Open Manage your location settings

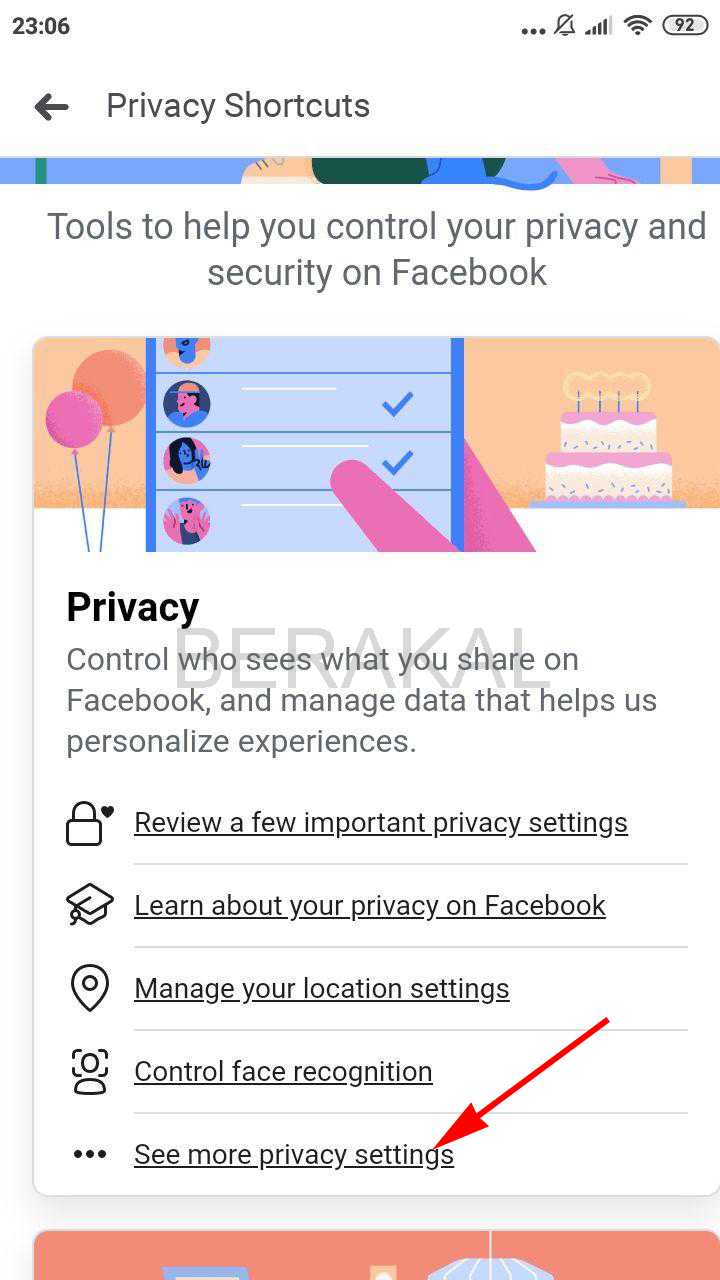(321, 989)
